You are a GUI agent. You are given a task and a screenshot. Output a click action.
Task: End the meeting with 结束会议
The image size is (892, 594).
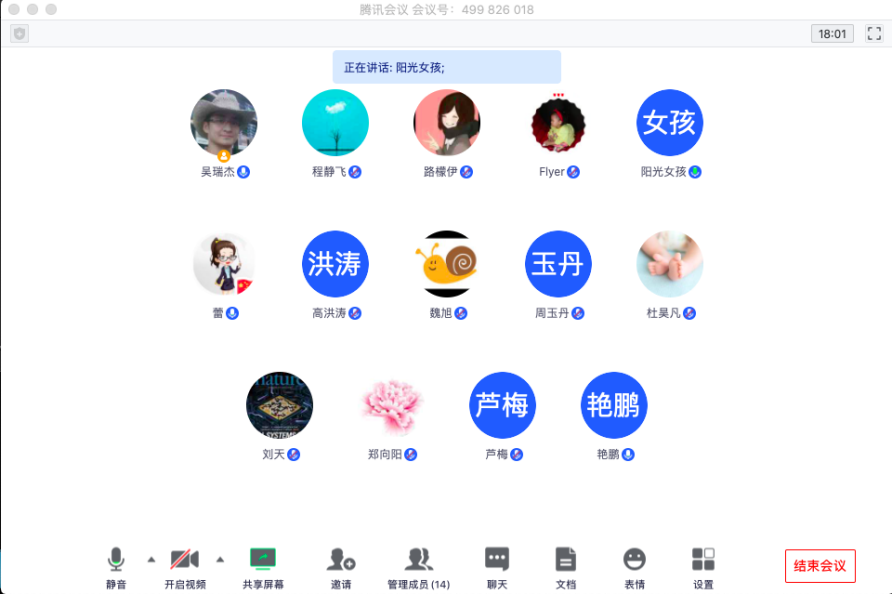point(820,566)
